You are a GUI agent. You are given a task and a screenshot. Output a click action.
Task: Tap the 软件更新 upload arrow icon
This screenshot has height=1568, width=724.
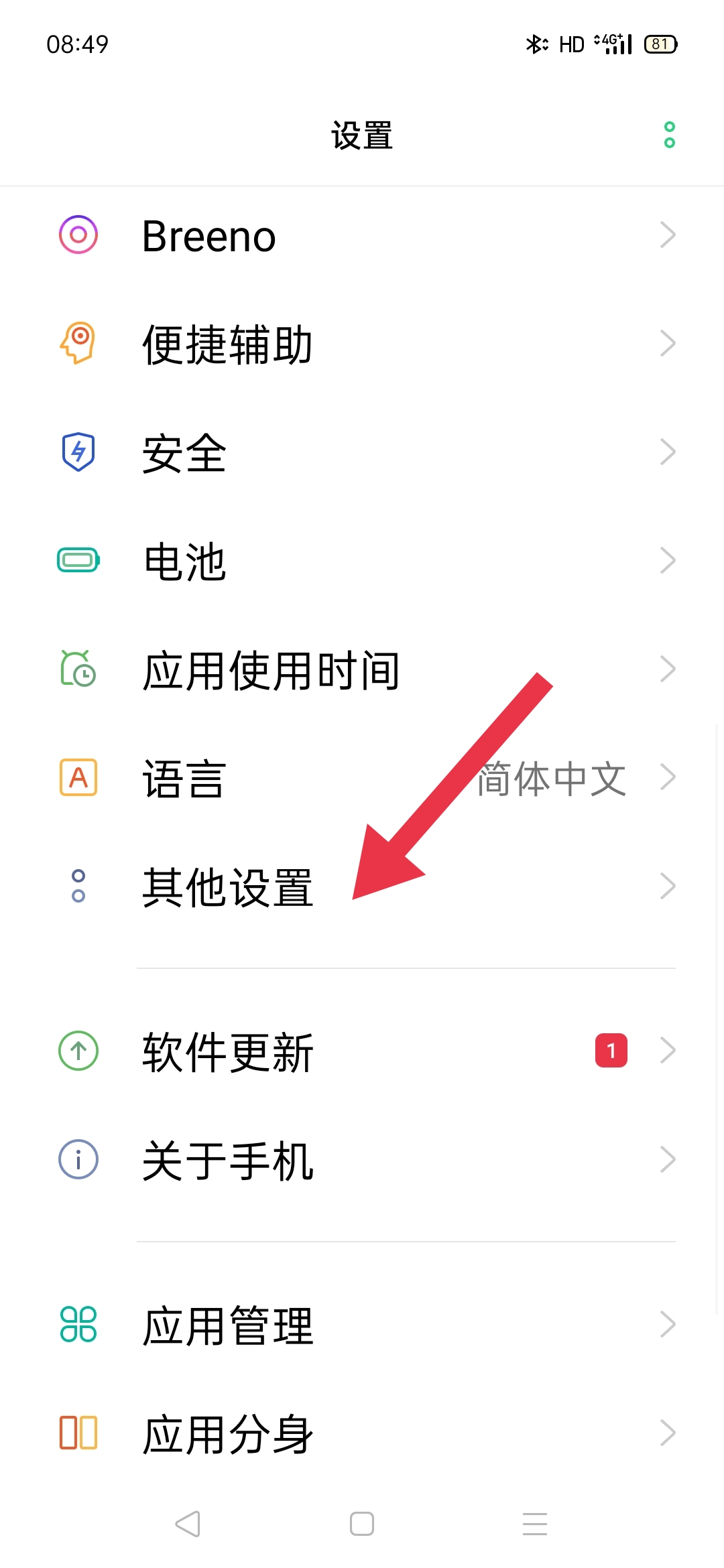click(78, 1051)
